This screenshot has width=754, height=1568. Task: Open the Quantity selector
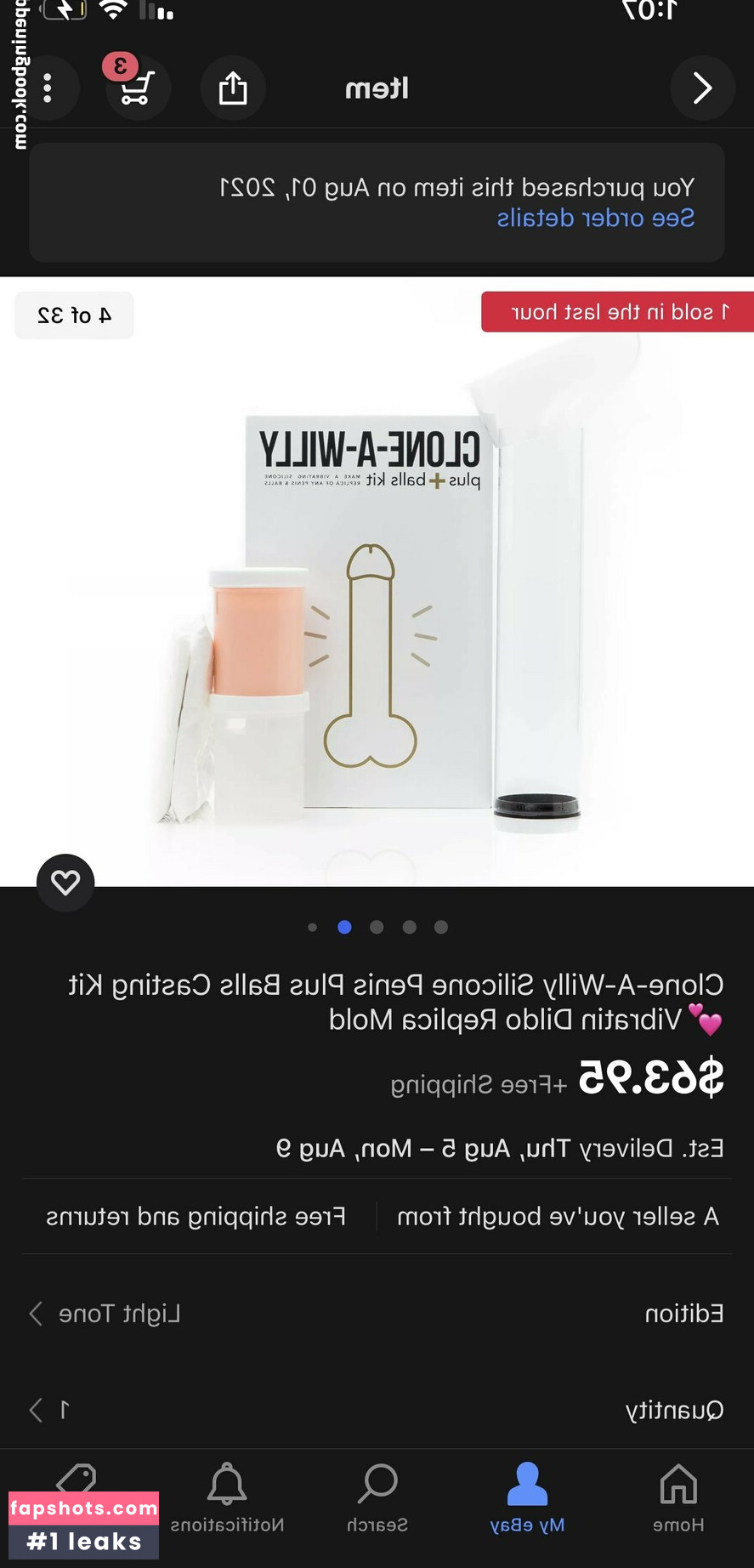coord(377,1410)
